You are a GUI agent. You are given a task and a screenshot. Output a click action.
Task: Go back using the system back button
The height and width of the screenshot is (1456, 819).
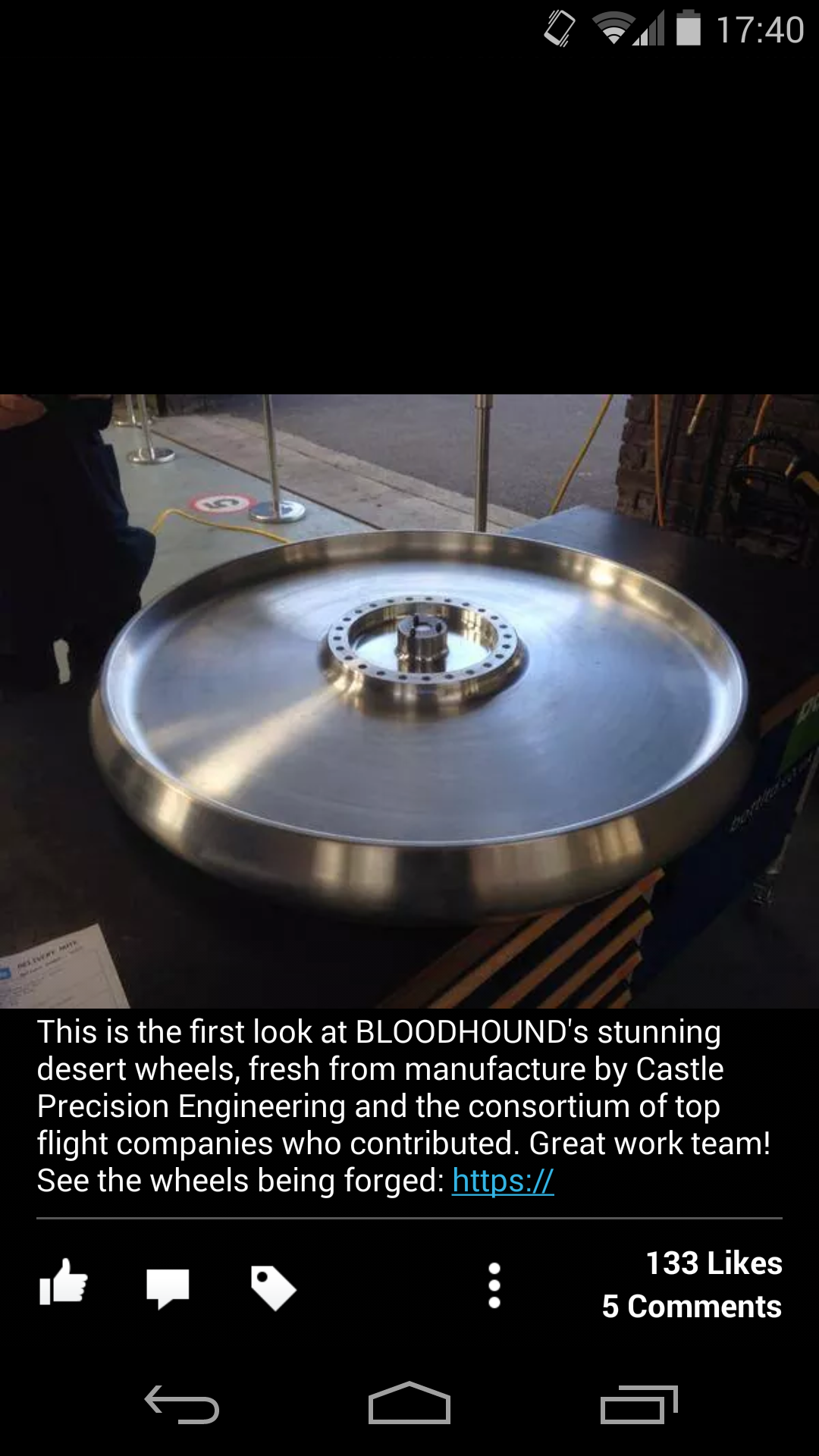(x=182, y=1404)
